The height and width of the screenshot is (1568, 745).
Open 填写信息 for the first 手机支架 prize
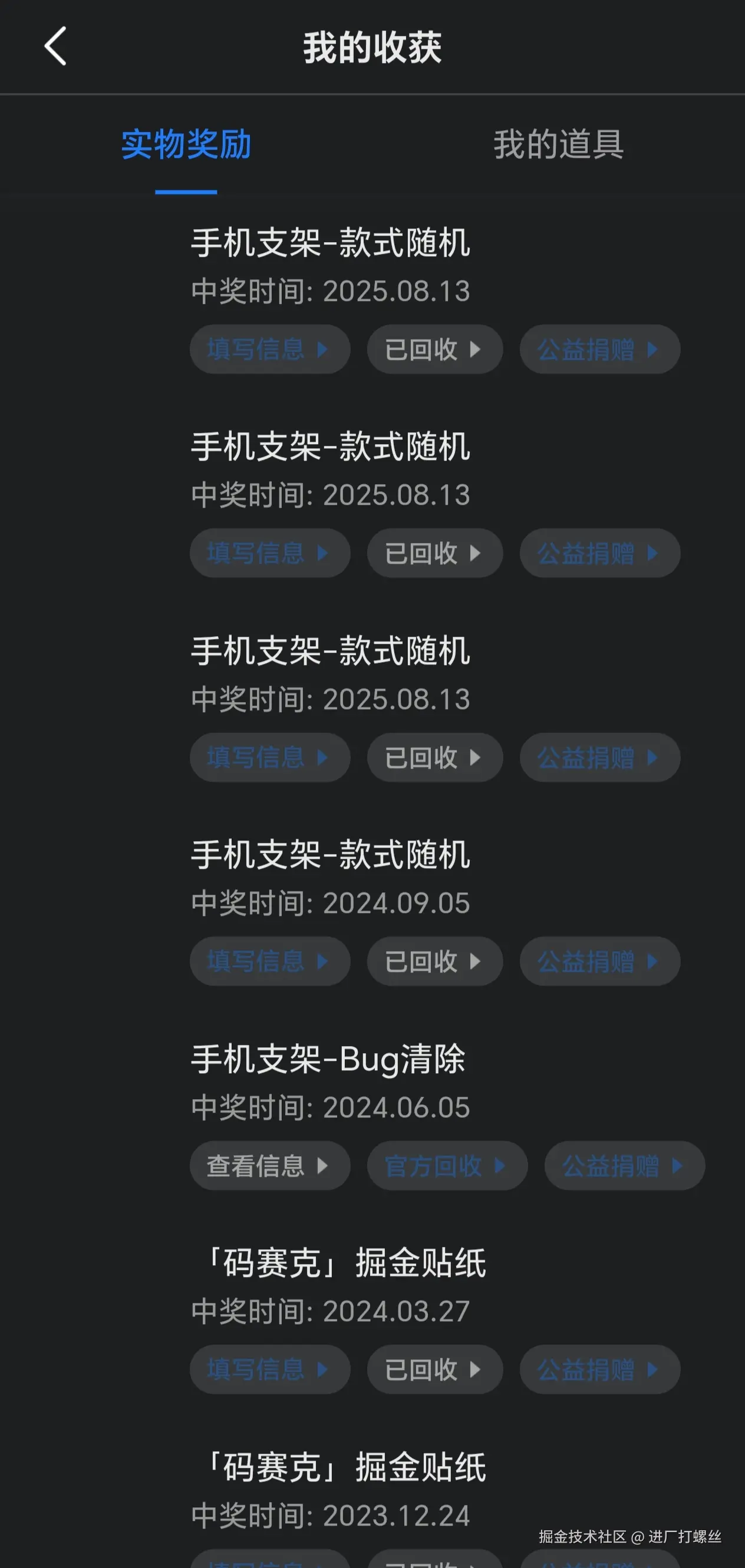[269, 349]
